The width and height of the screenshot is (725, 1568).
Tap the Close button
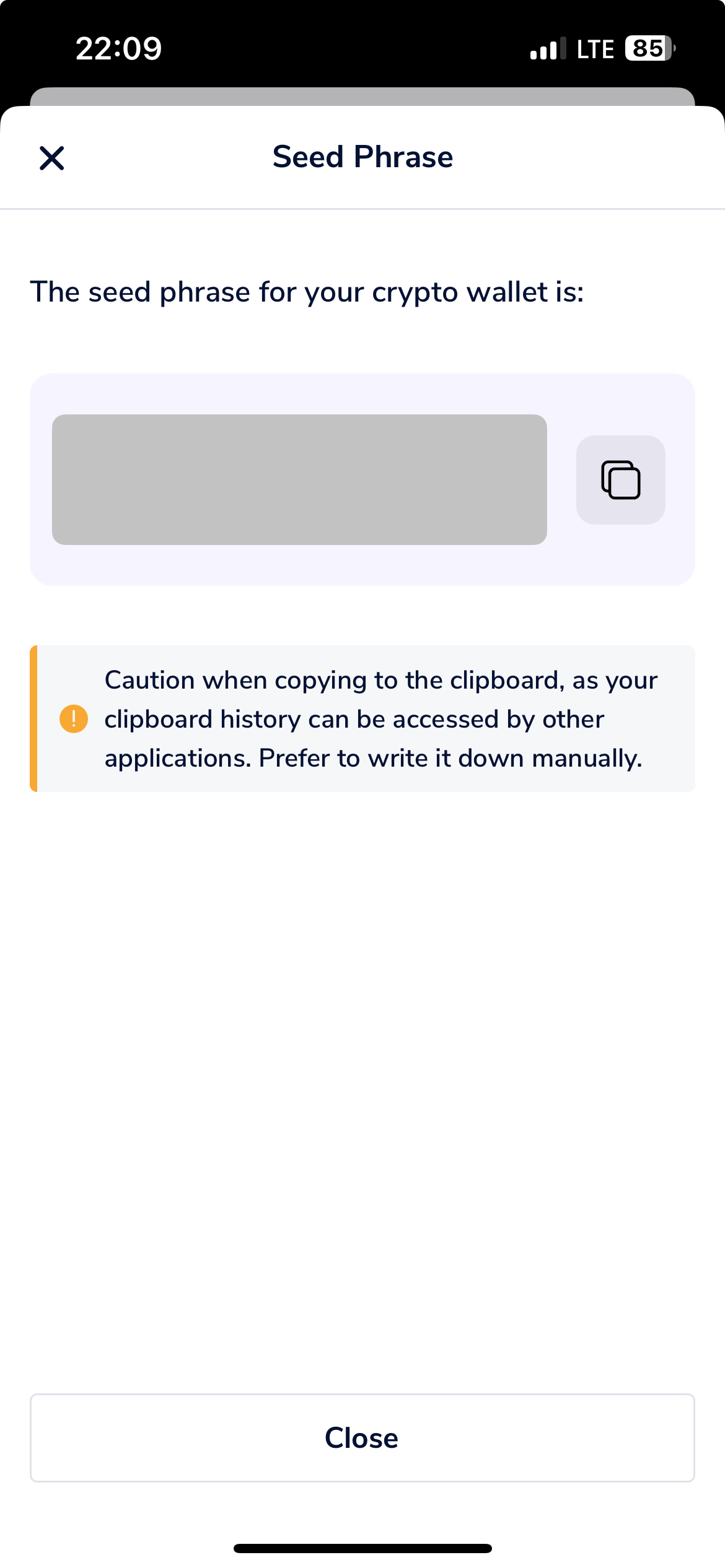[362, 1437]
